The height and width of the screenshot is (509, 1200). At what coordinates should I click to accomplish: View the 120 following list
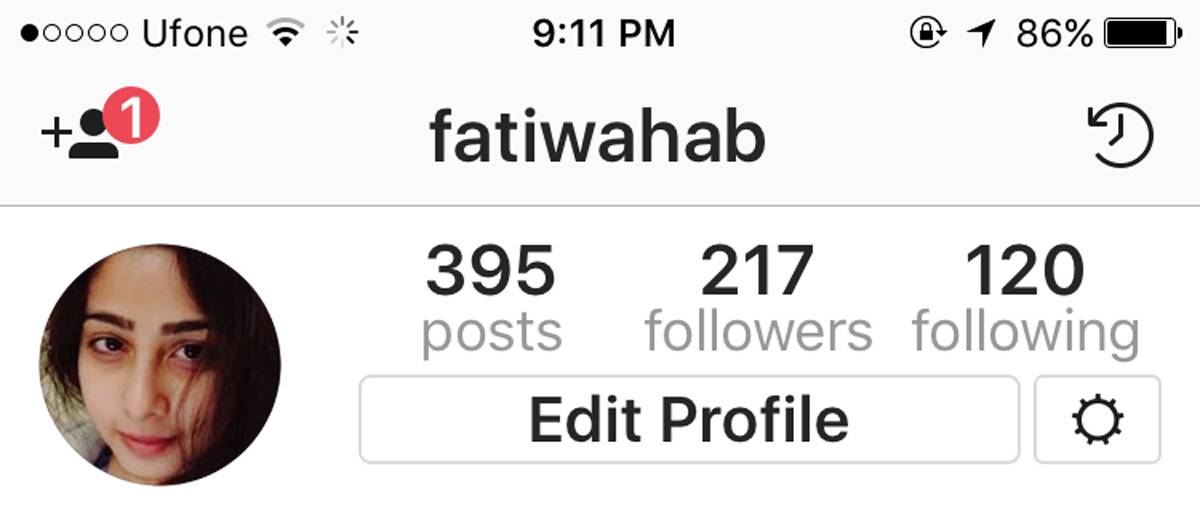click(x=1025, y=299)
